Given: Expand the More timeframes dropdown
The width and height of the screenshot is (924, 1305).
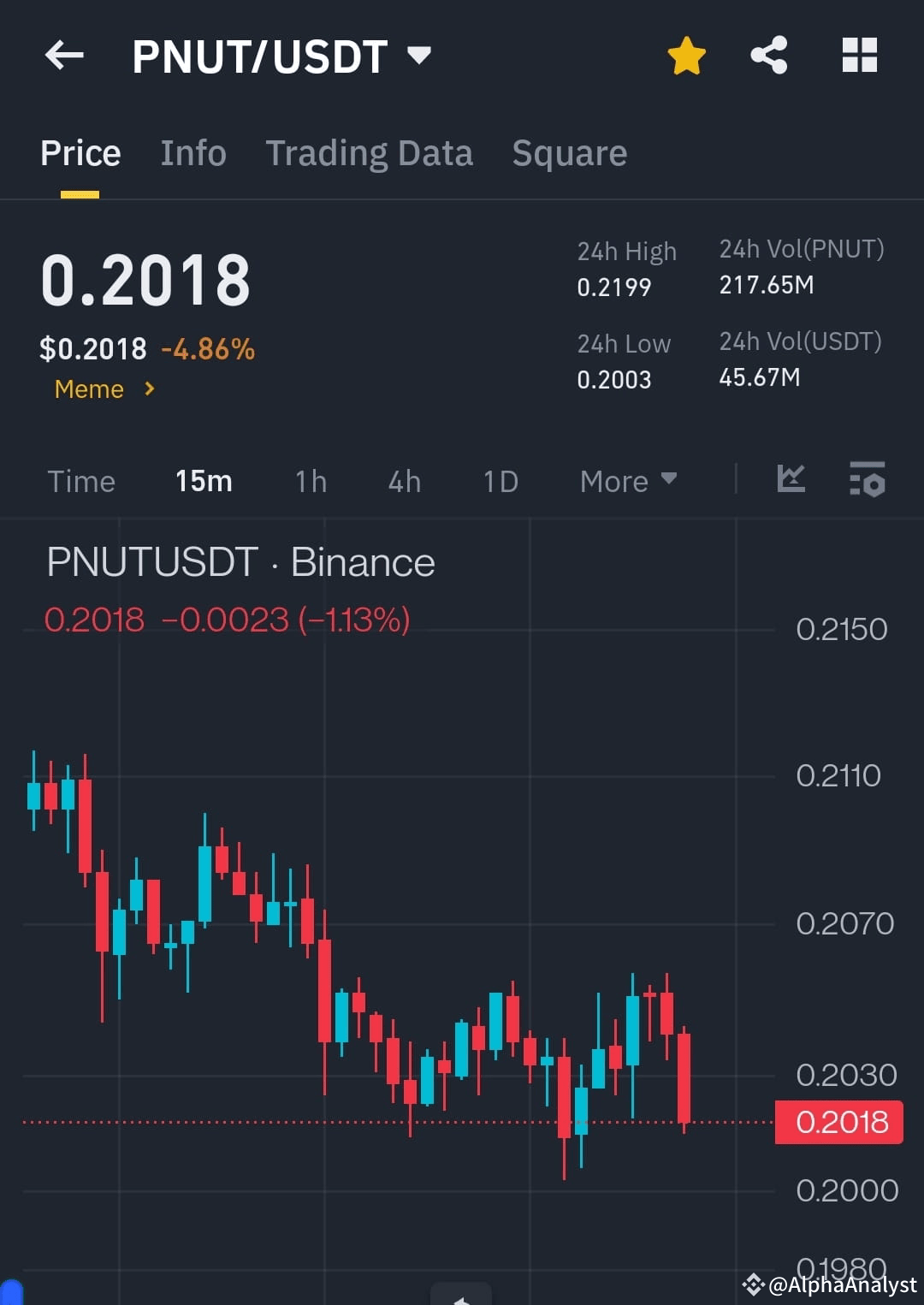Looking at the screenshot, I should coord(627,481).
